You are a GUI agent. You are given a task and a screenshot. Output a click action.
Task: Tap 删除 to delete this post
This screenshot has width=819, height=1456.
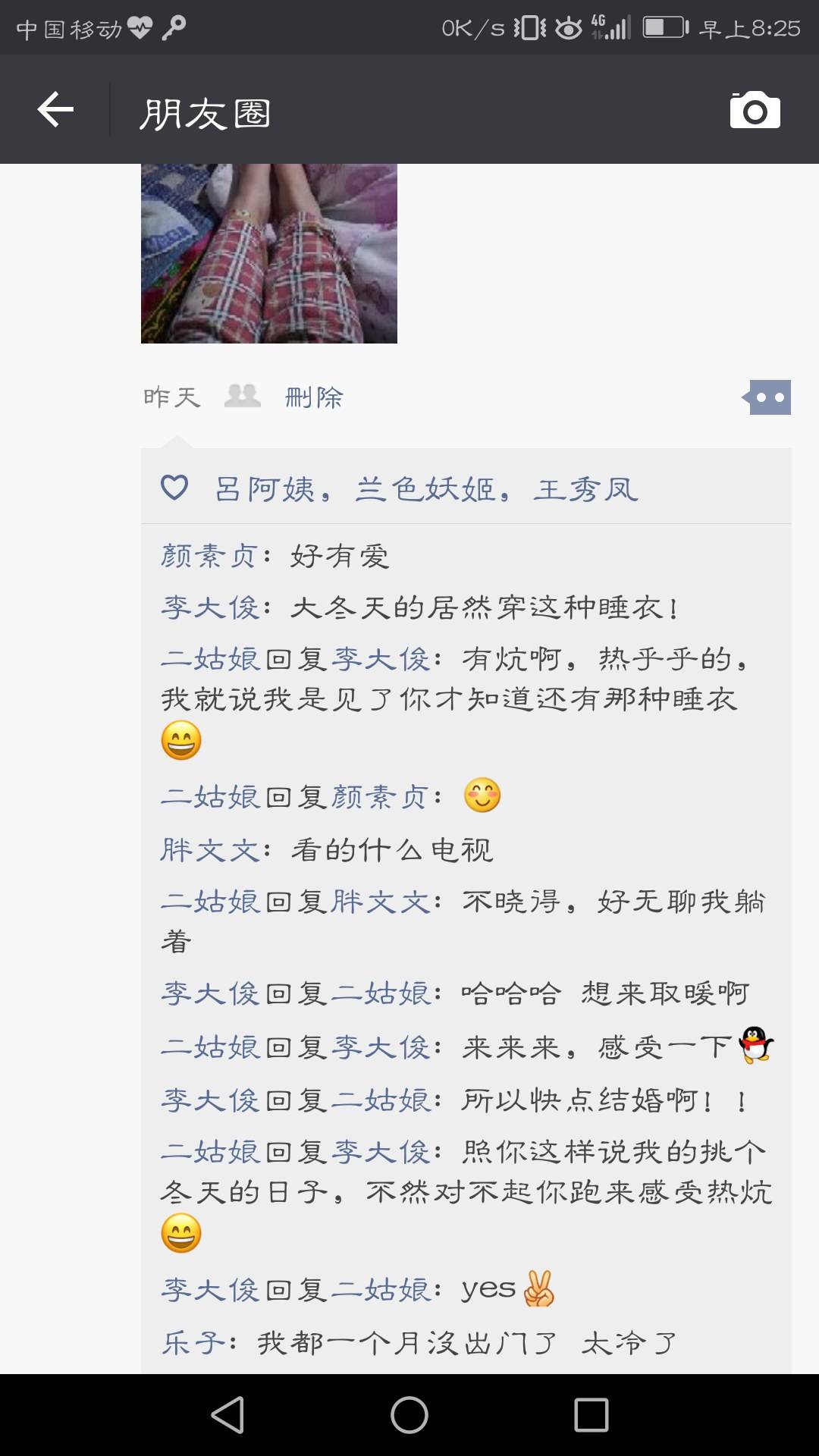click(x=314, y=397)
